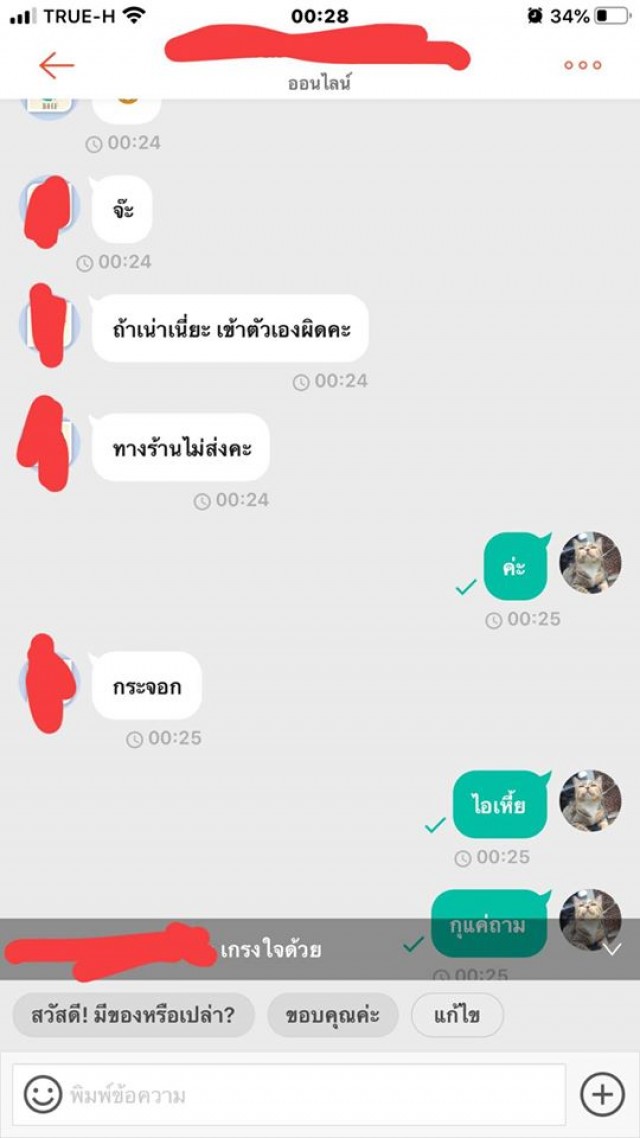Go back using the orange arrow

(x=56, y=65)
